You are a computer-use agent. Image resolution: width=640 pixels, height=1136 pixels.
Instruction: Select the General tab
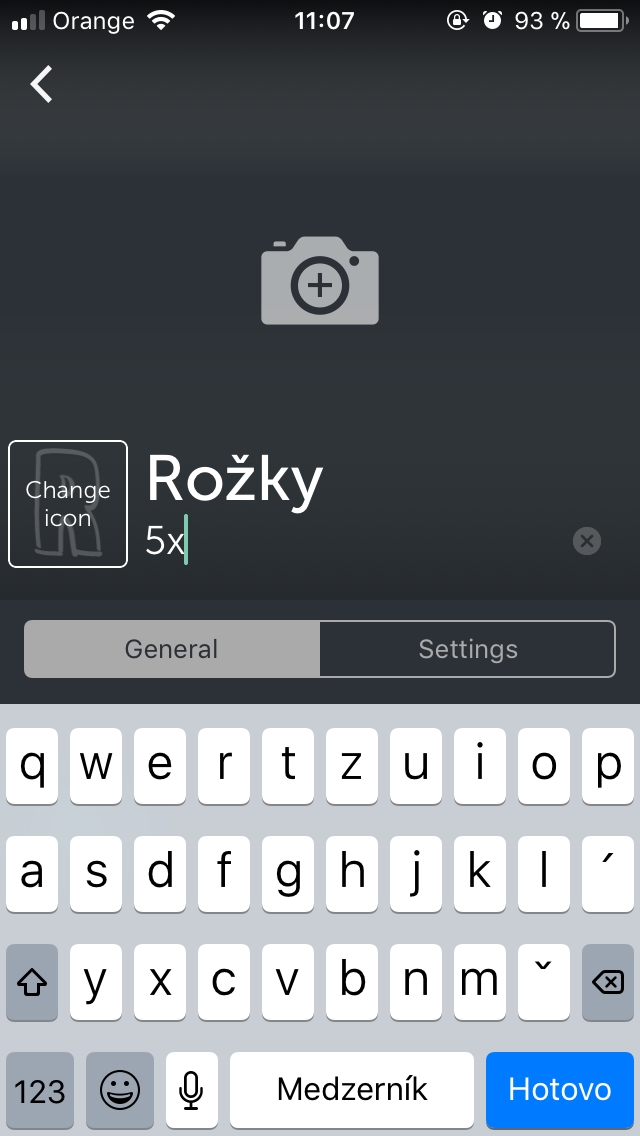point(172,649)
